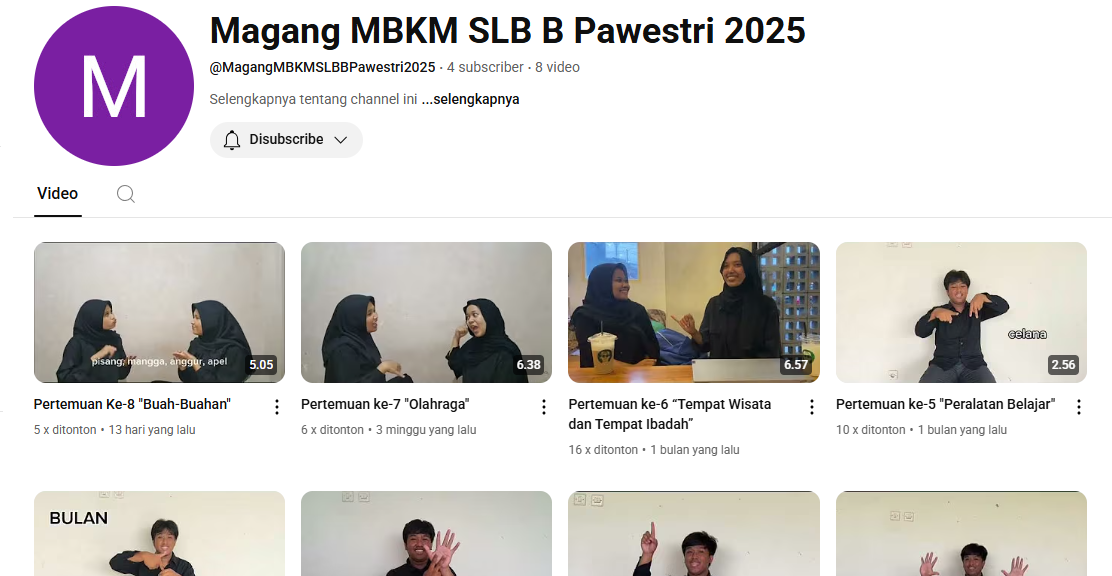1112x576 pixels.
Task: Open options menu for Pertemuan ke-5 video
Action: [x=1079, y=407]
